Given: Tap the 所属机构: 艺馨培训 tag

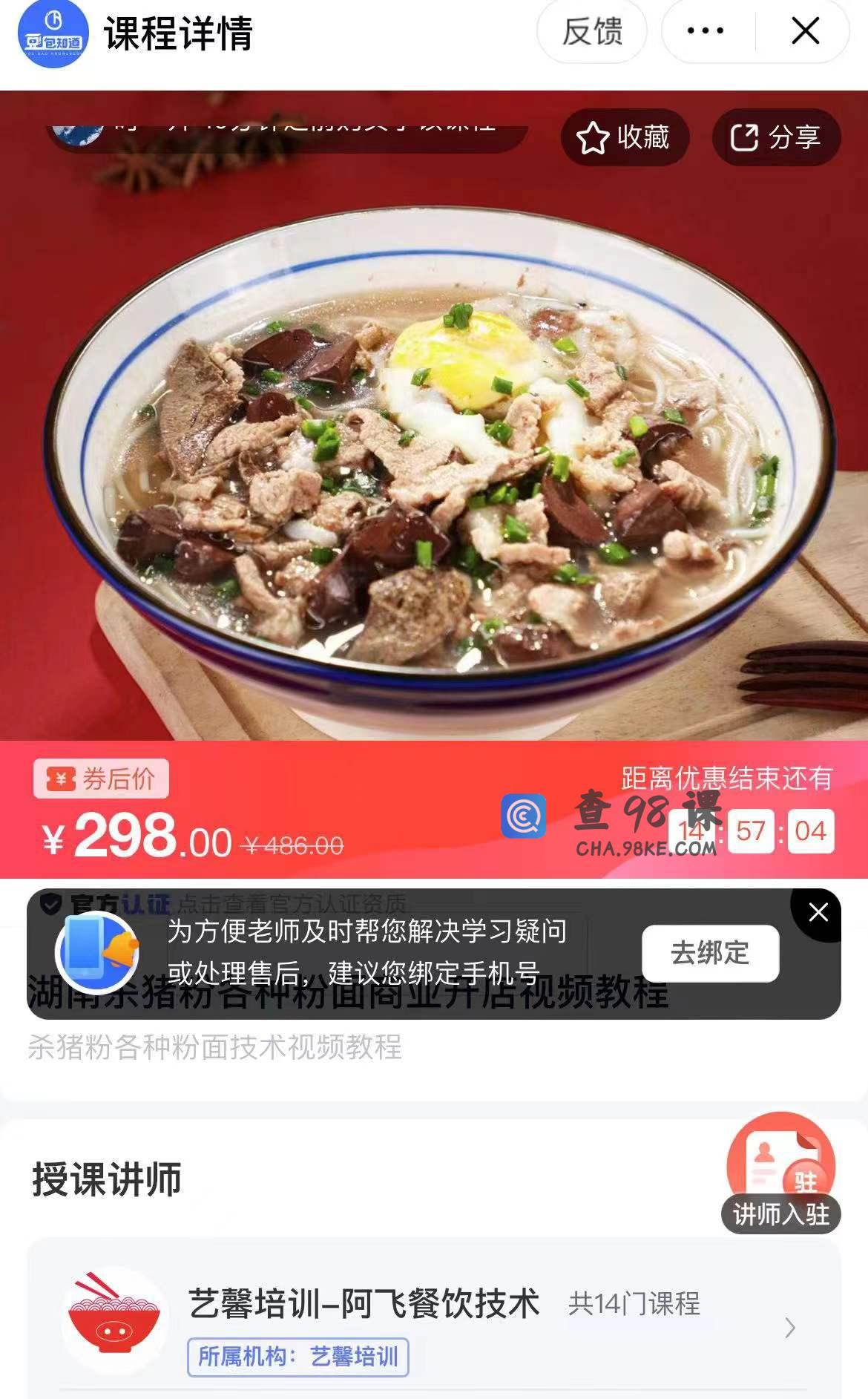Looking at the screenshot, I should pos(297,1357).
